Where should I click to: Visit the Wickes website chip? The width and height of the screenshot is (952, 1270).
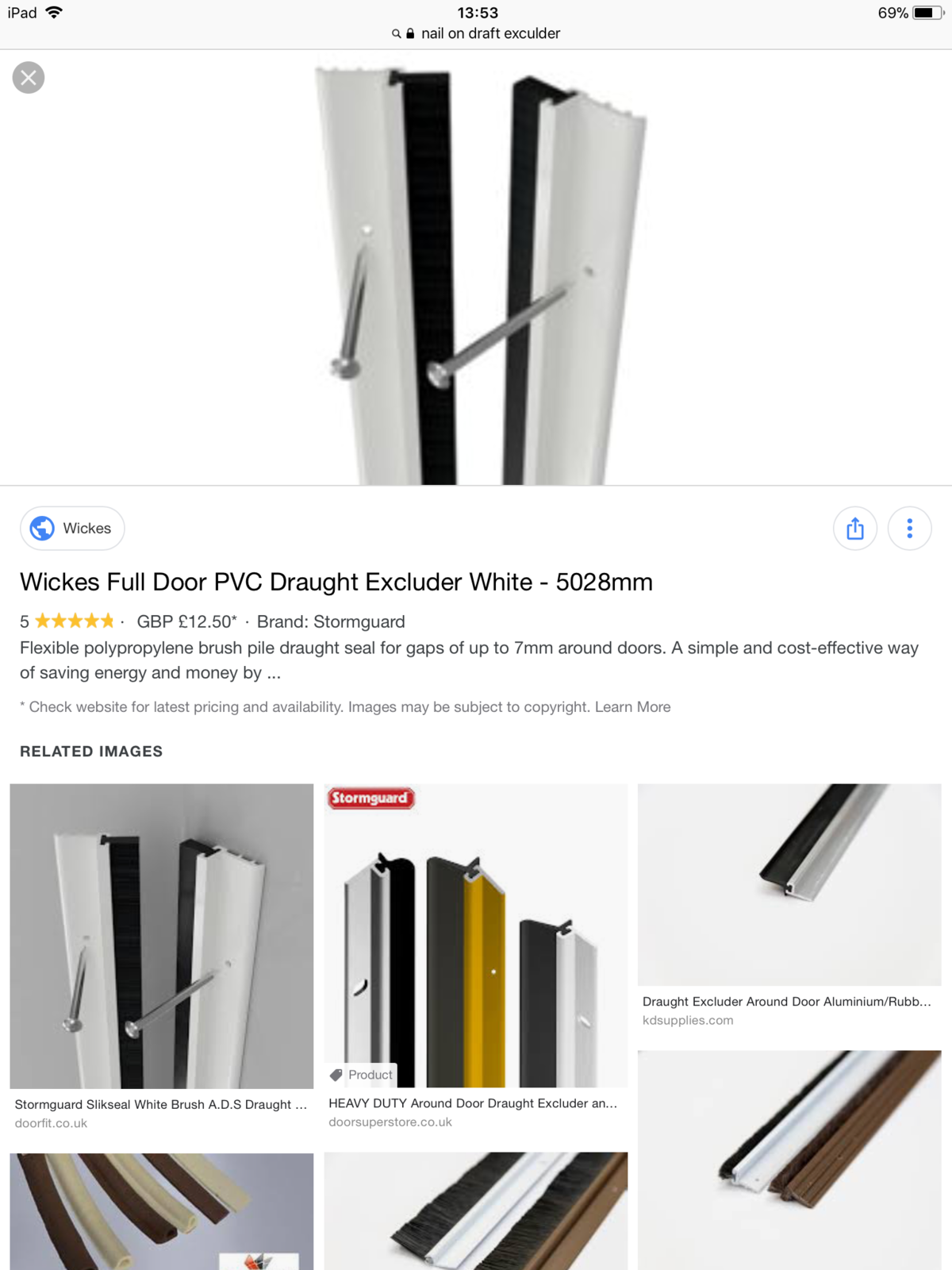[x=72, y=529]
